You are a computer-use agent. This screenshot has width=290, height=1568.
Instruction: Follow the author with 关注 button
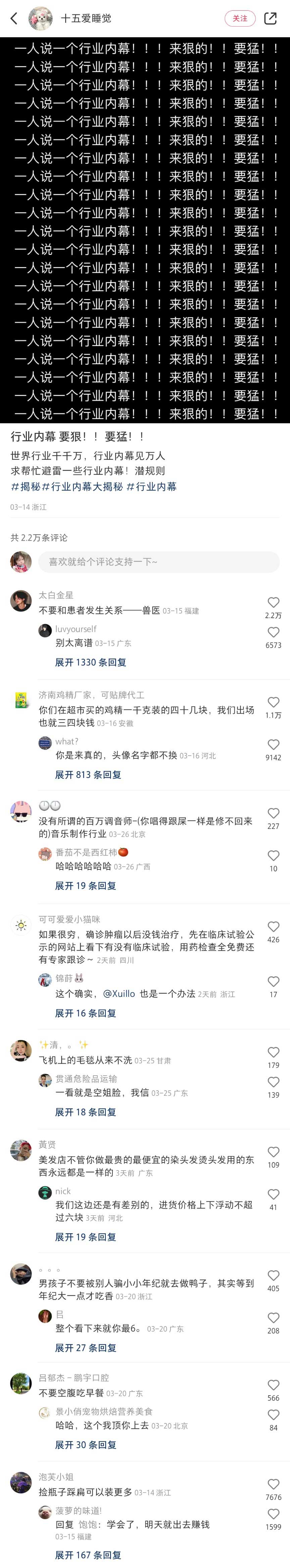[x=240, y=18]
